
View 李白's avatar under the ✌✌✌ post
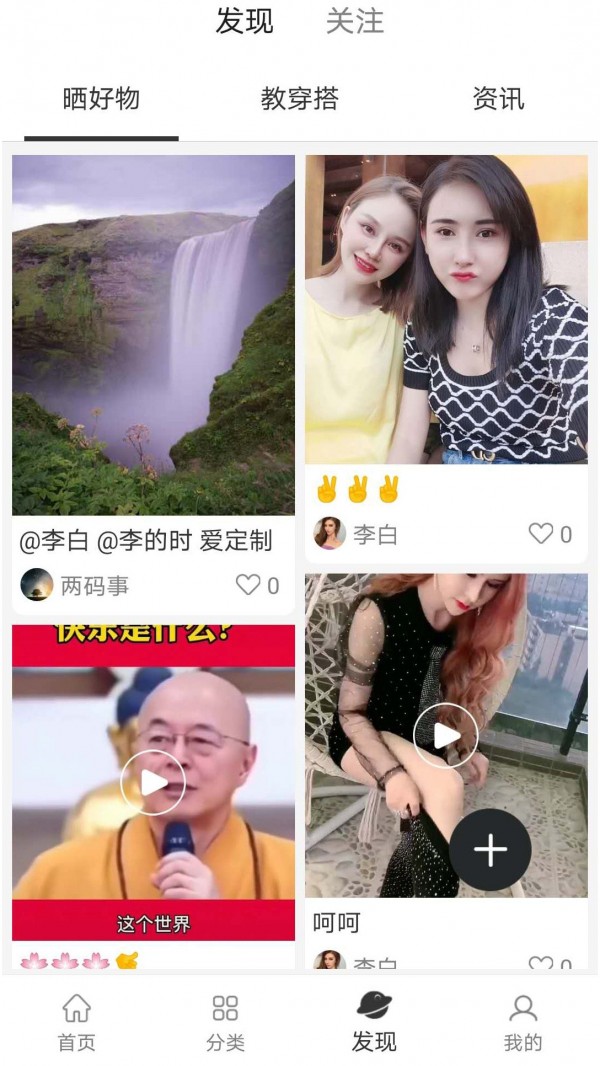click(x=330, y=534)
